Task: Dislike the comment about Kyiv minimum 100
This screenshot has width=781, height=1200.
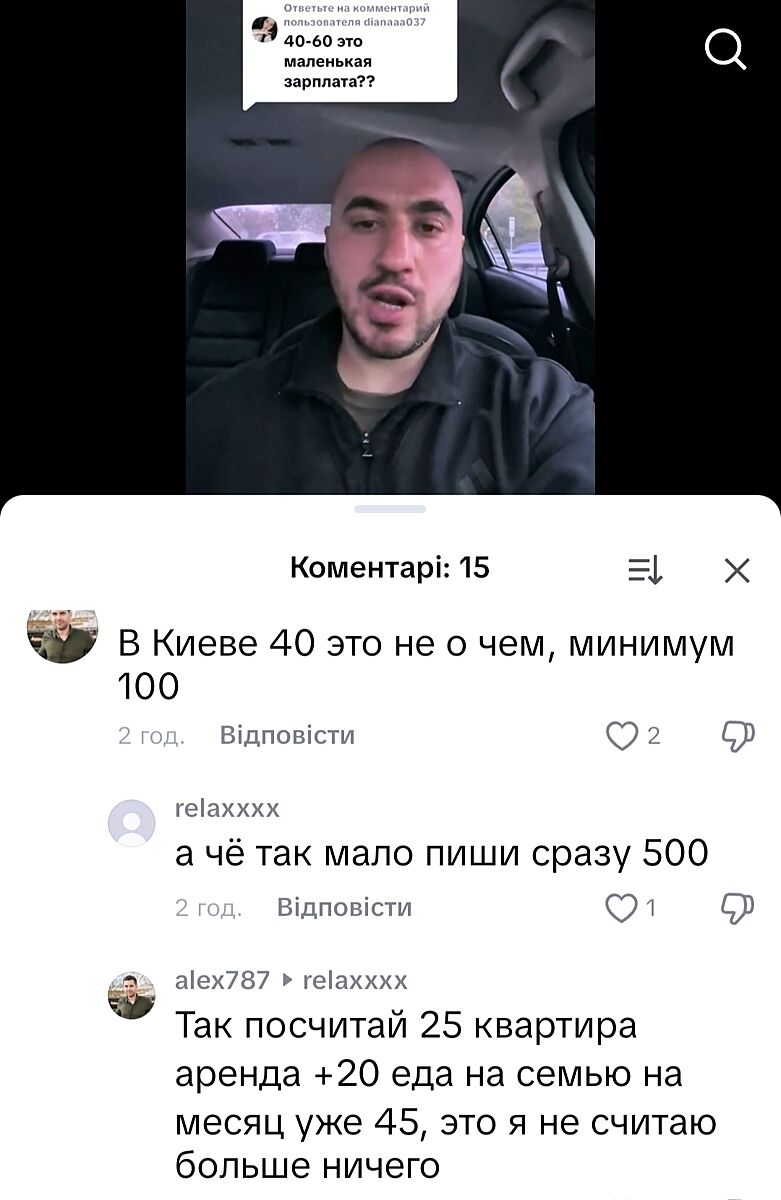Action: 737,736
